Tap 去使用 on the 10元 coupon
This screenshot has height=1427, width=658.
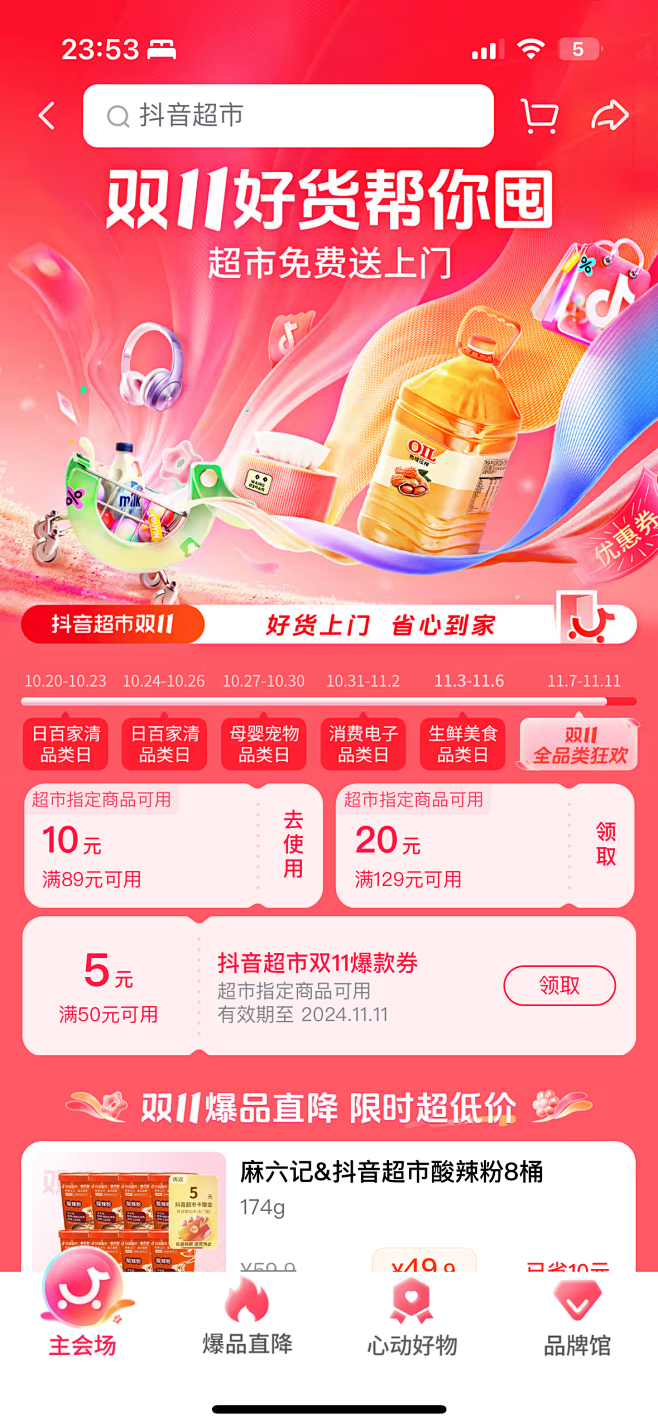[292, 844]
